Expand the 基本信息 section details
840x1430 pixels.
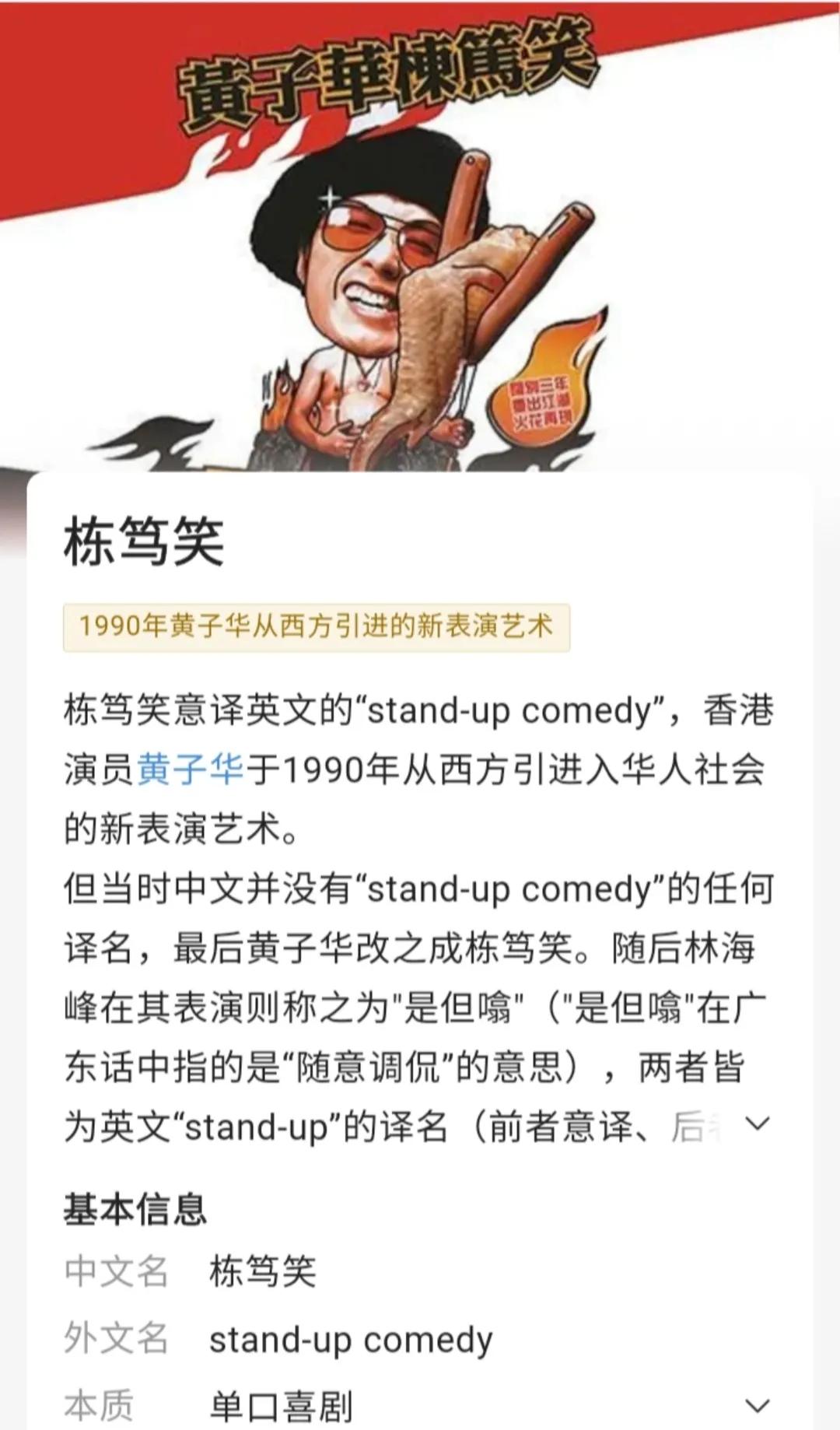tap(757, 1405)
